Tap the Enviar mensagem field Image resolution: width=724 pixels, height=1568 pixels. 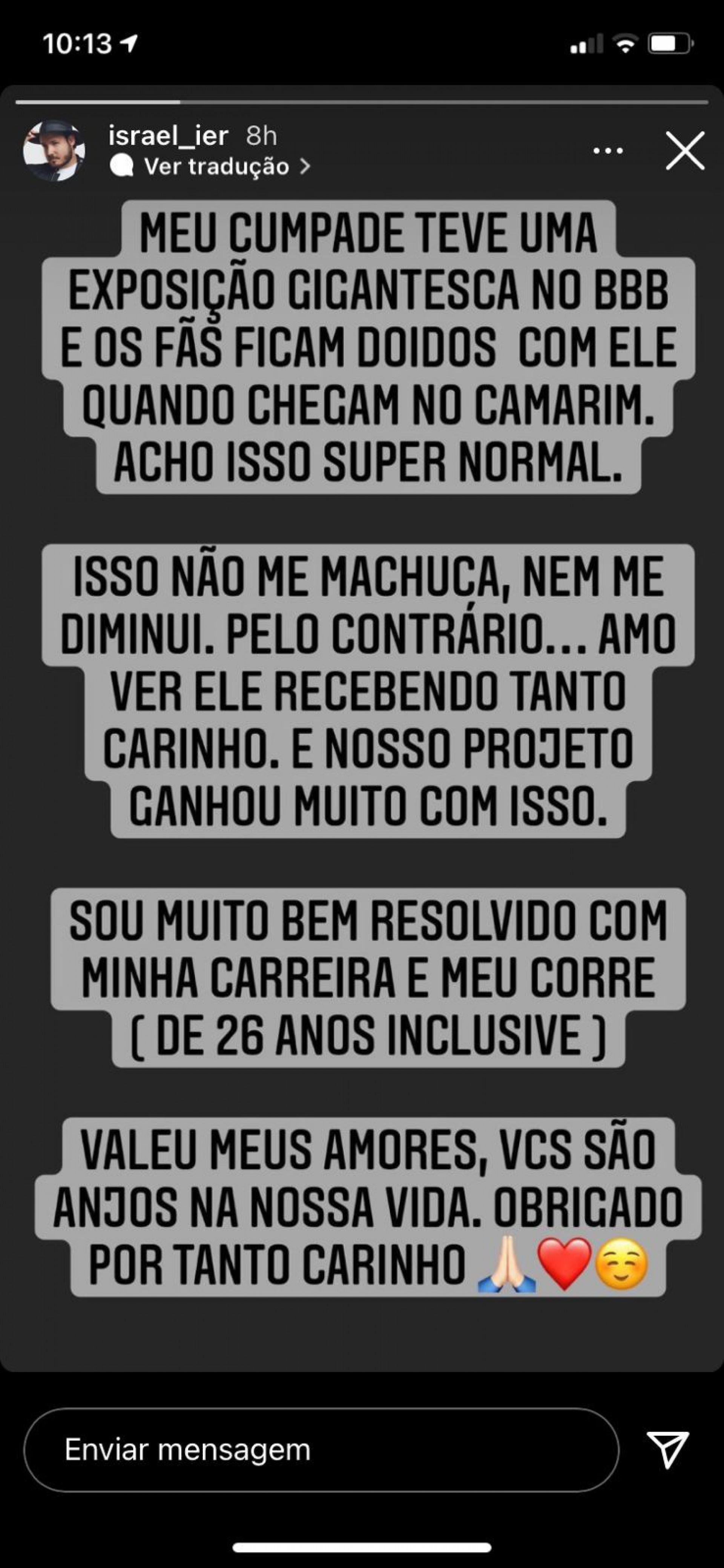[x=321, y=1449]
